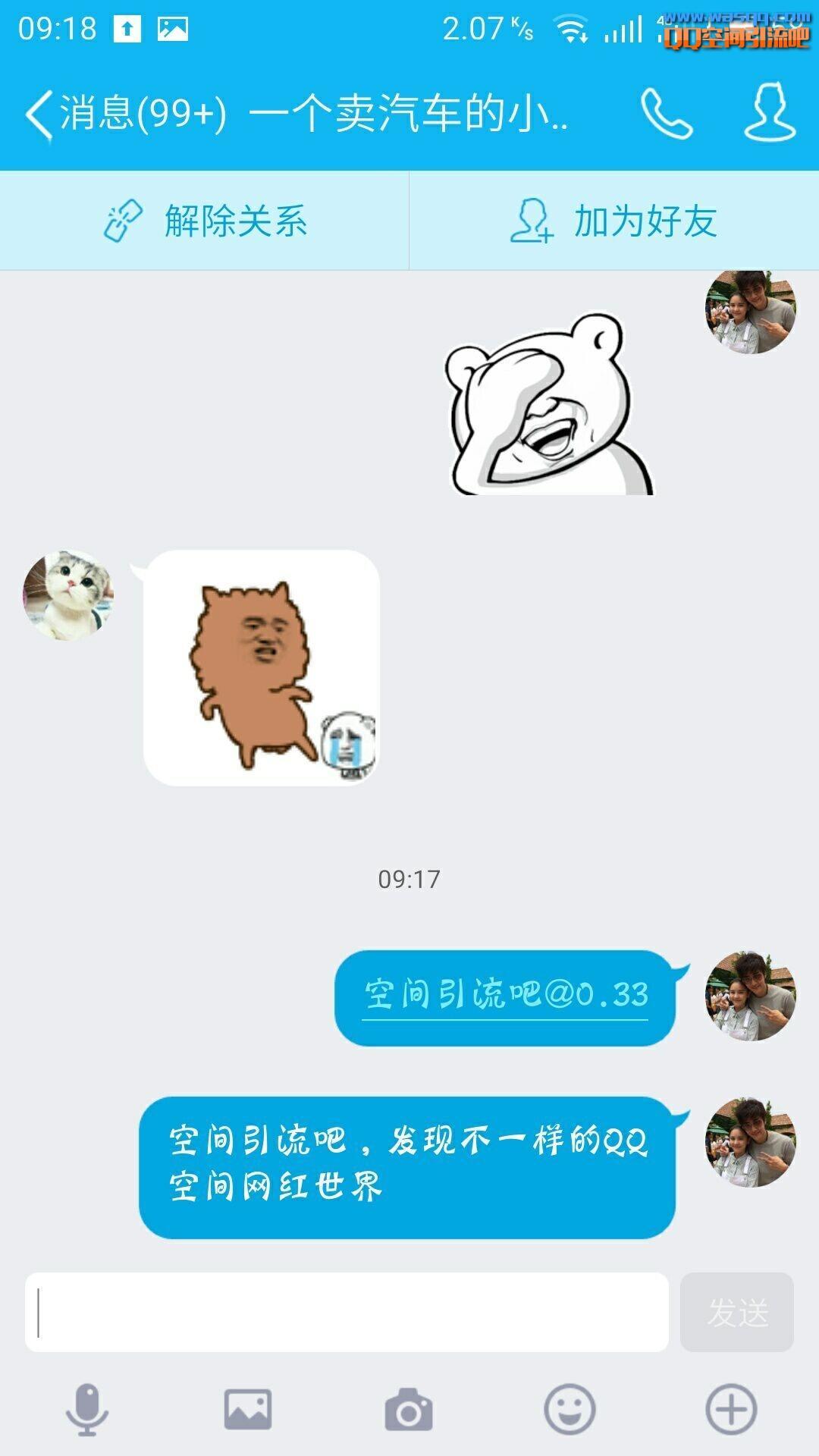Viewport: 819px width, 1456px height.
Task: Open the camera
Action: (x=408, y=1410)
